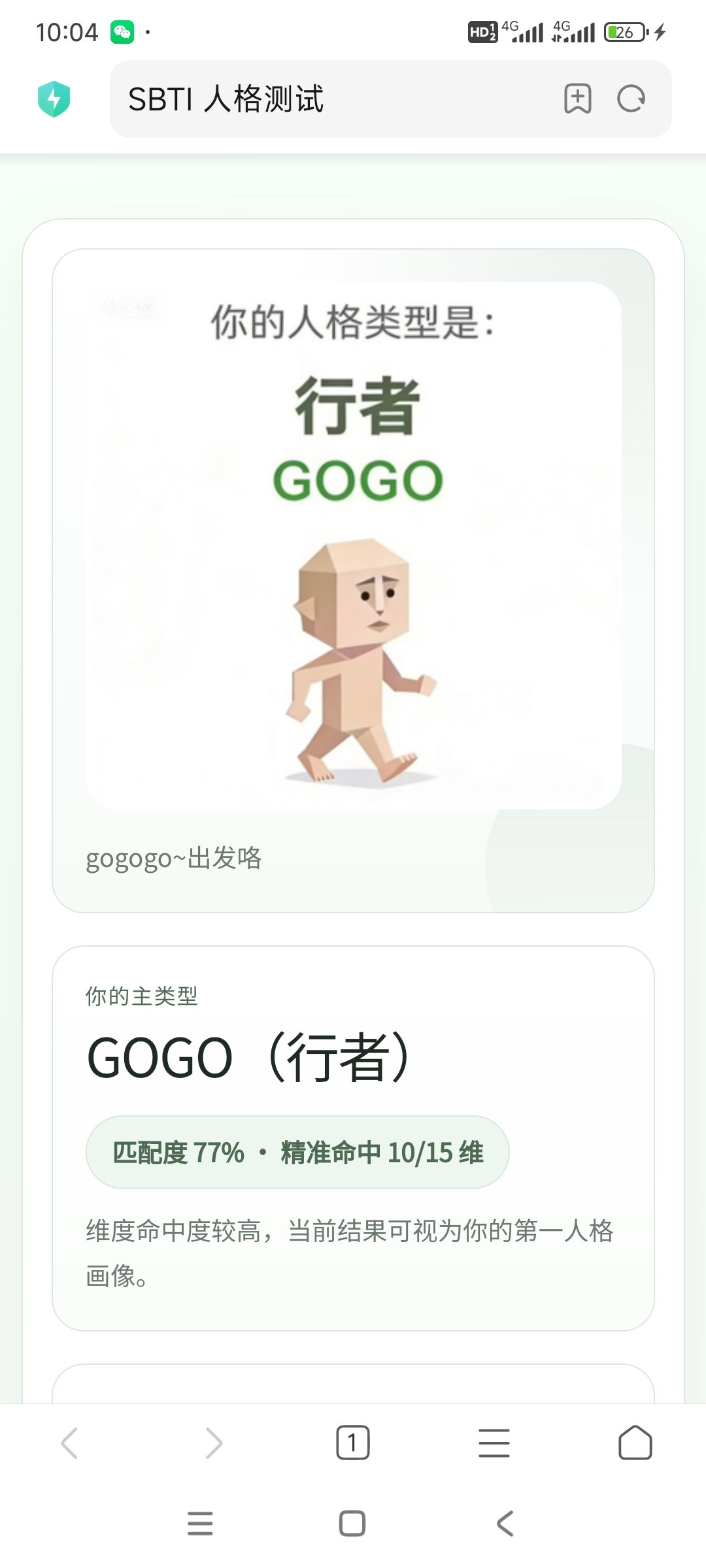
Task: Go to the browser home page
Action: (x=635, y=1443)
